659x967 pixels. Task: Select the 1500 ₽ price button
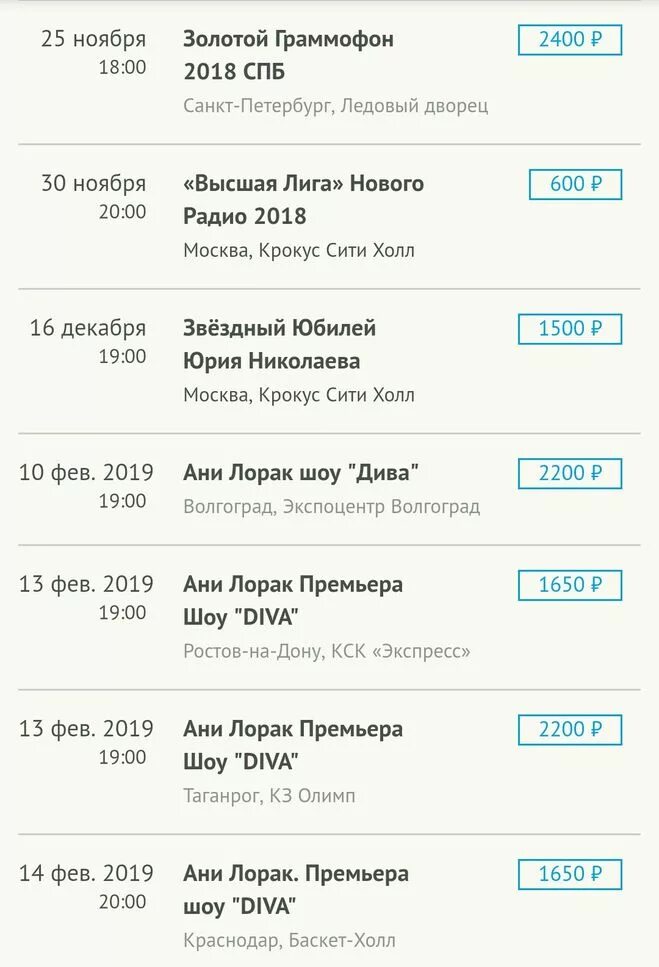pyautogui.click(x=569, y=329)
